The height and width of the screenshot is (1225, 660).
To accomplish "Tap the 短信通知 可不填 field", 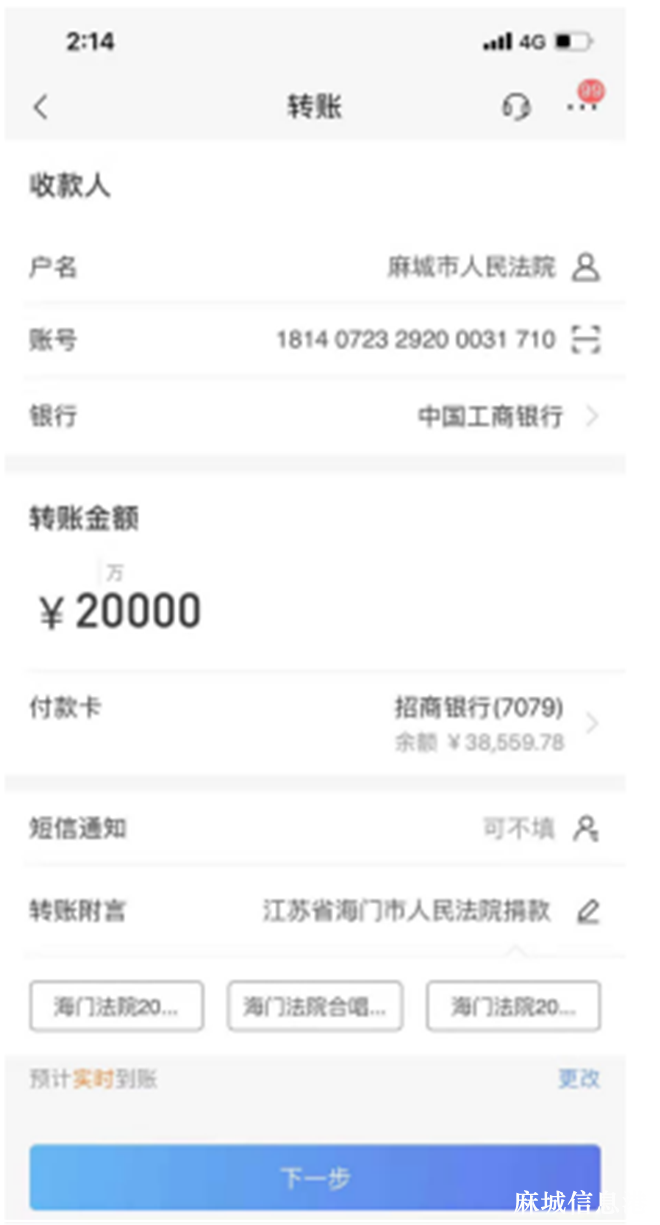I will coord(518,829).
